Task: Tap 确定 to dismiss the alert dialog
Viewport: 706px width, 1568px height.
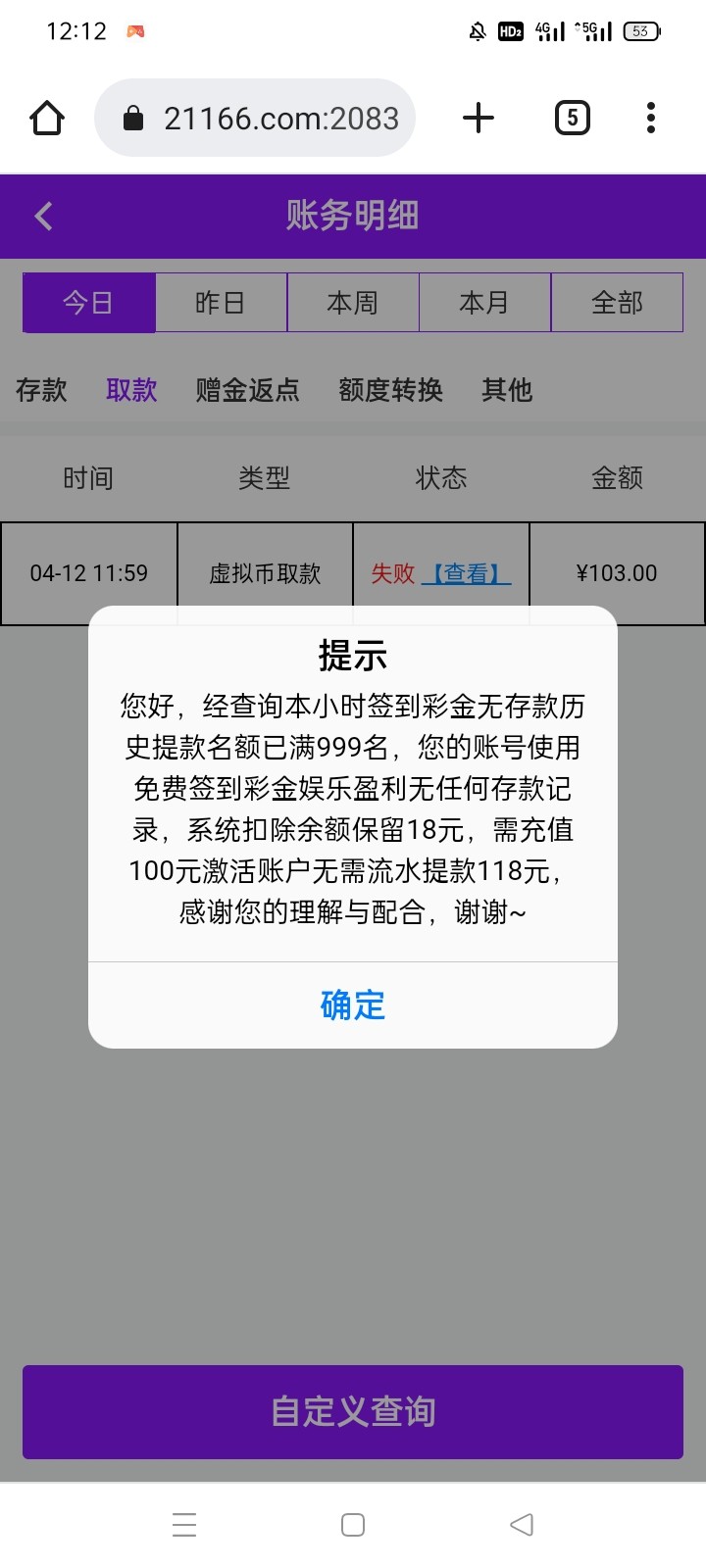Action: coord(352,1005)
